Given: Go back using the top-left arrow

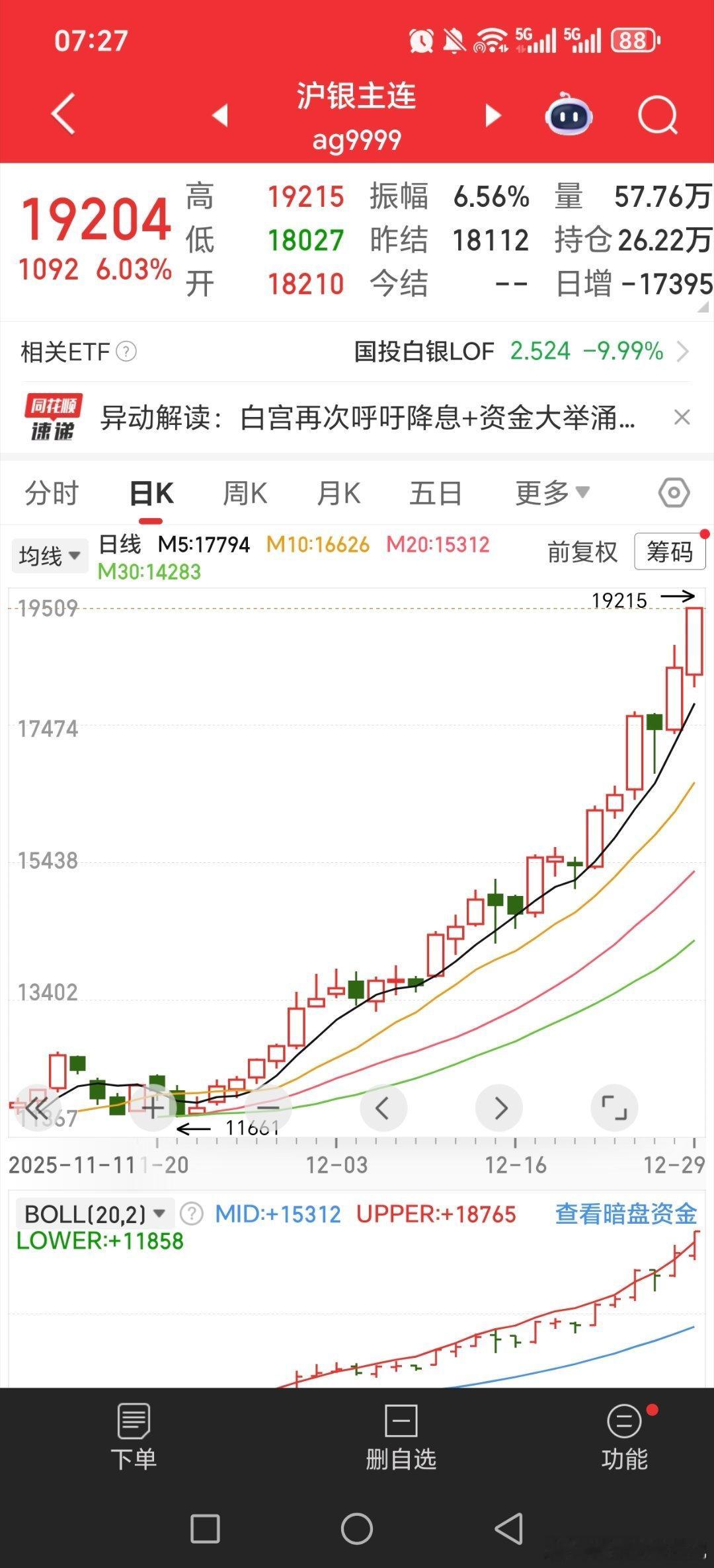Looking at the screenshot, I should pos(63,115).
